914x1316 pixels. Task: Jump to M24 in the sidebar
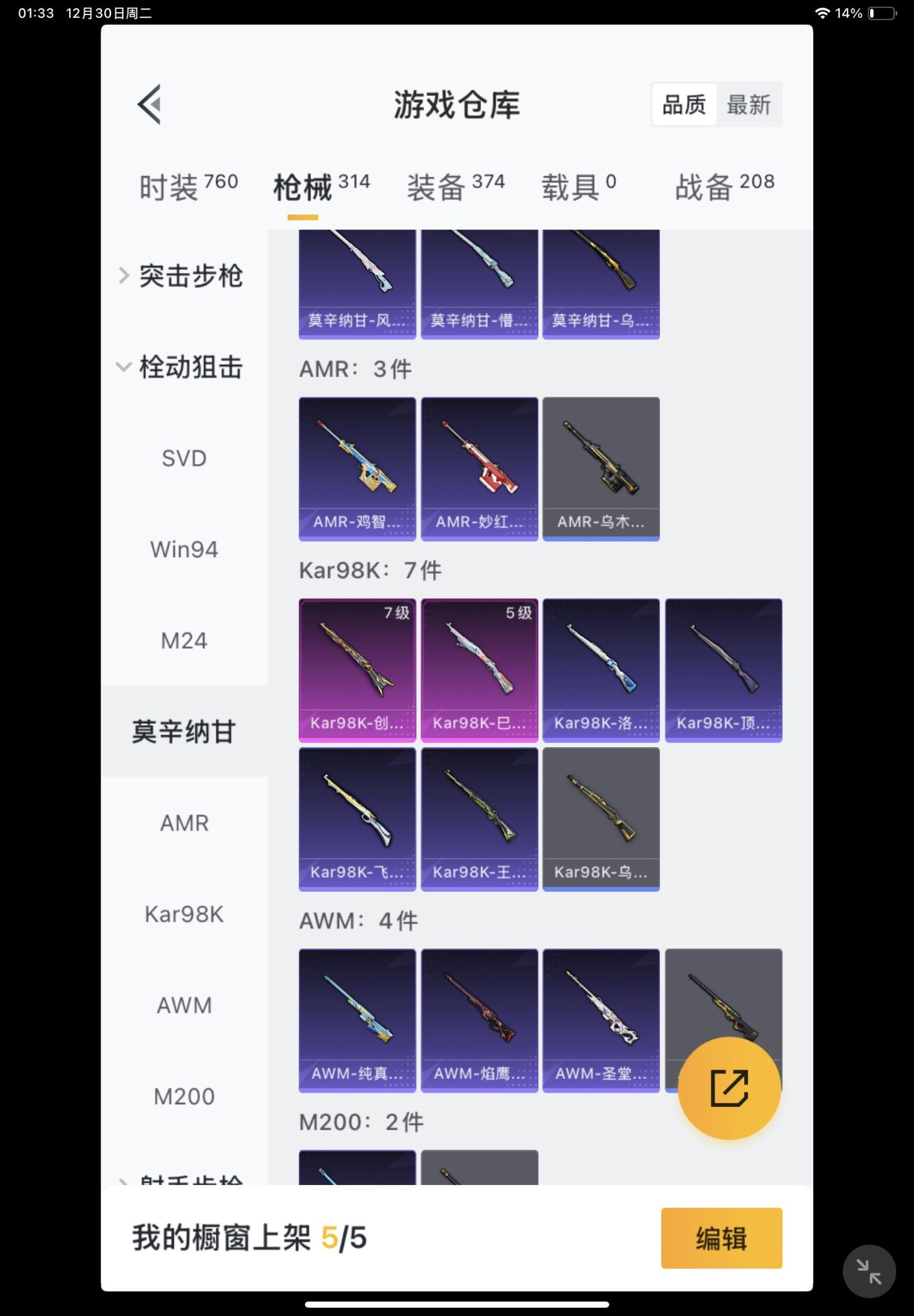tap(184, 640)
